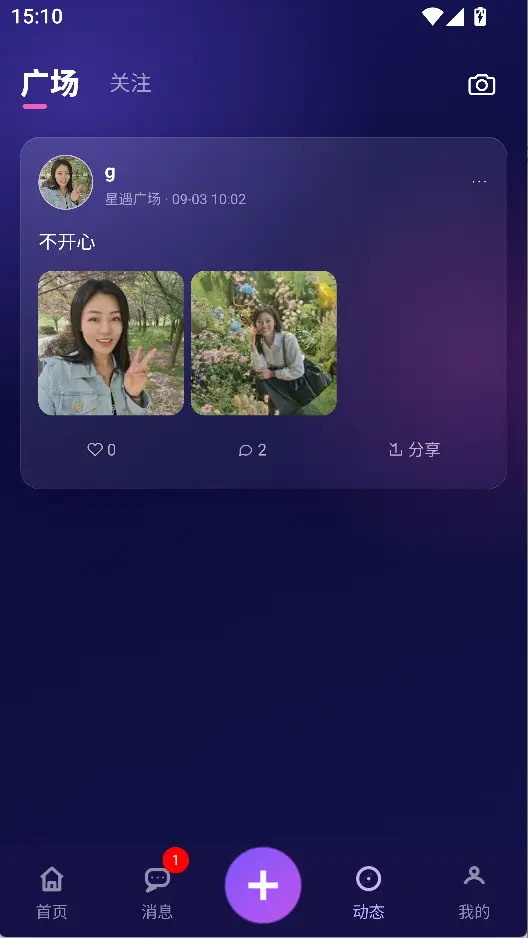Open the 消息 tab
The height and width of the screenshot is (938, 528).
pos(157,893)
